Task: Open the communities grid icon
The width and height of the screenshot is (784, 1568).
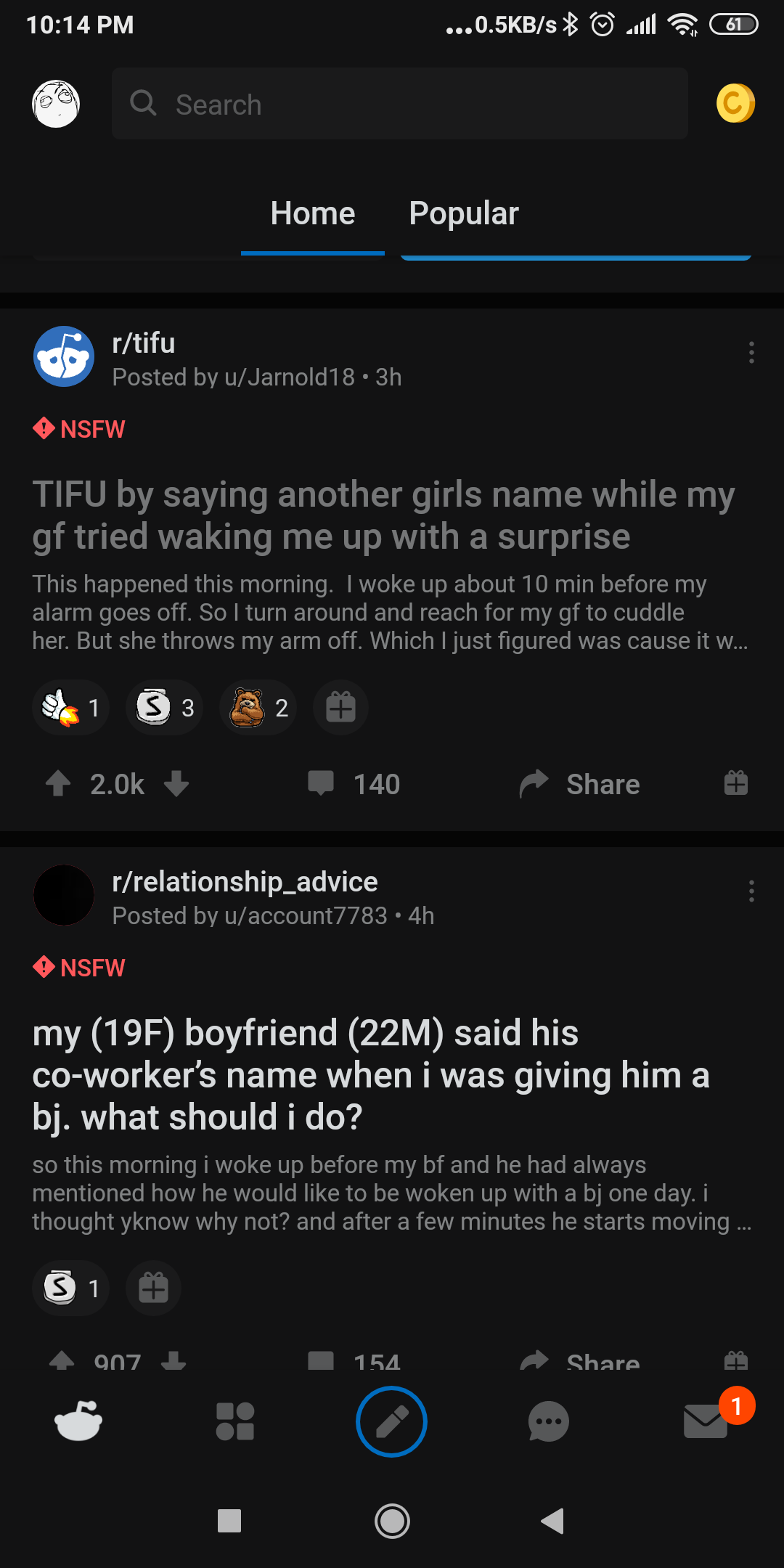Action: [x=234, y=1421]
